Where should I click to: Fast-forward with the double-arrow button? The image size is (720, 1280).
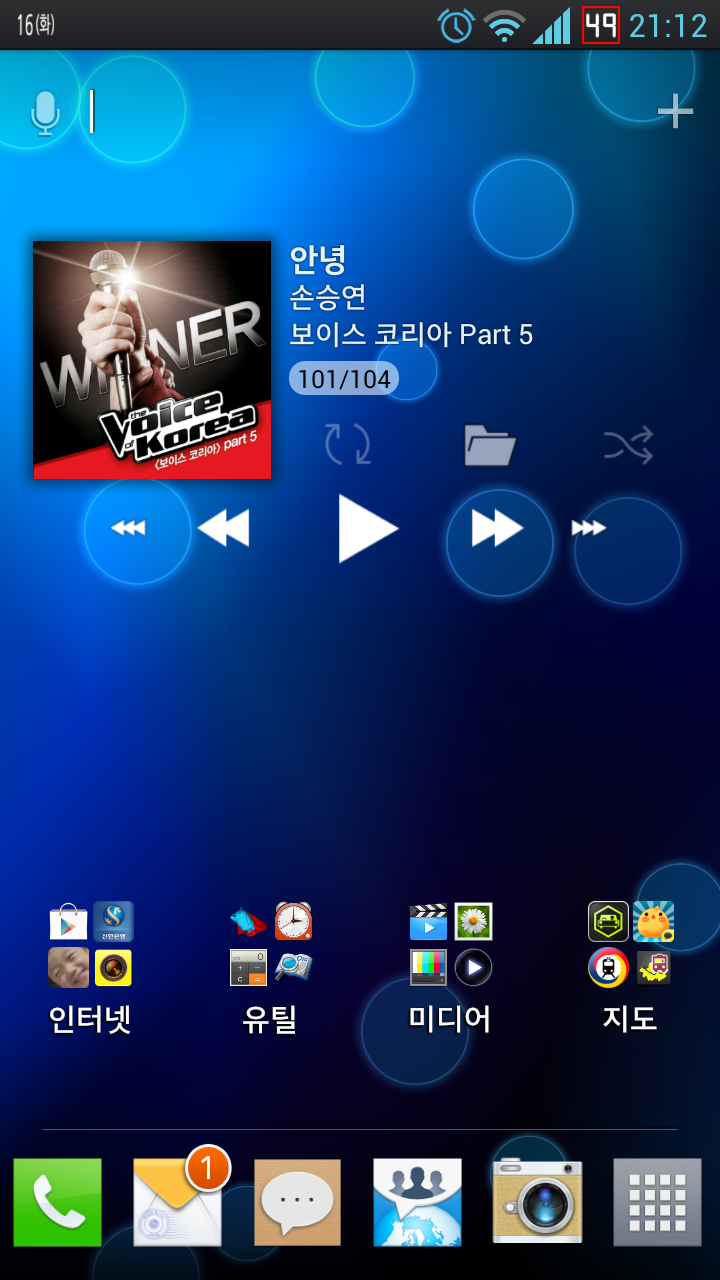497,528
